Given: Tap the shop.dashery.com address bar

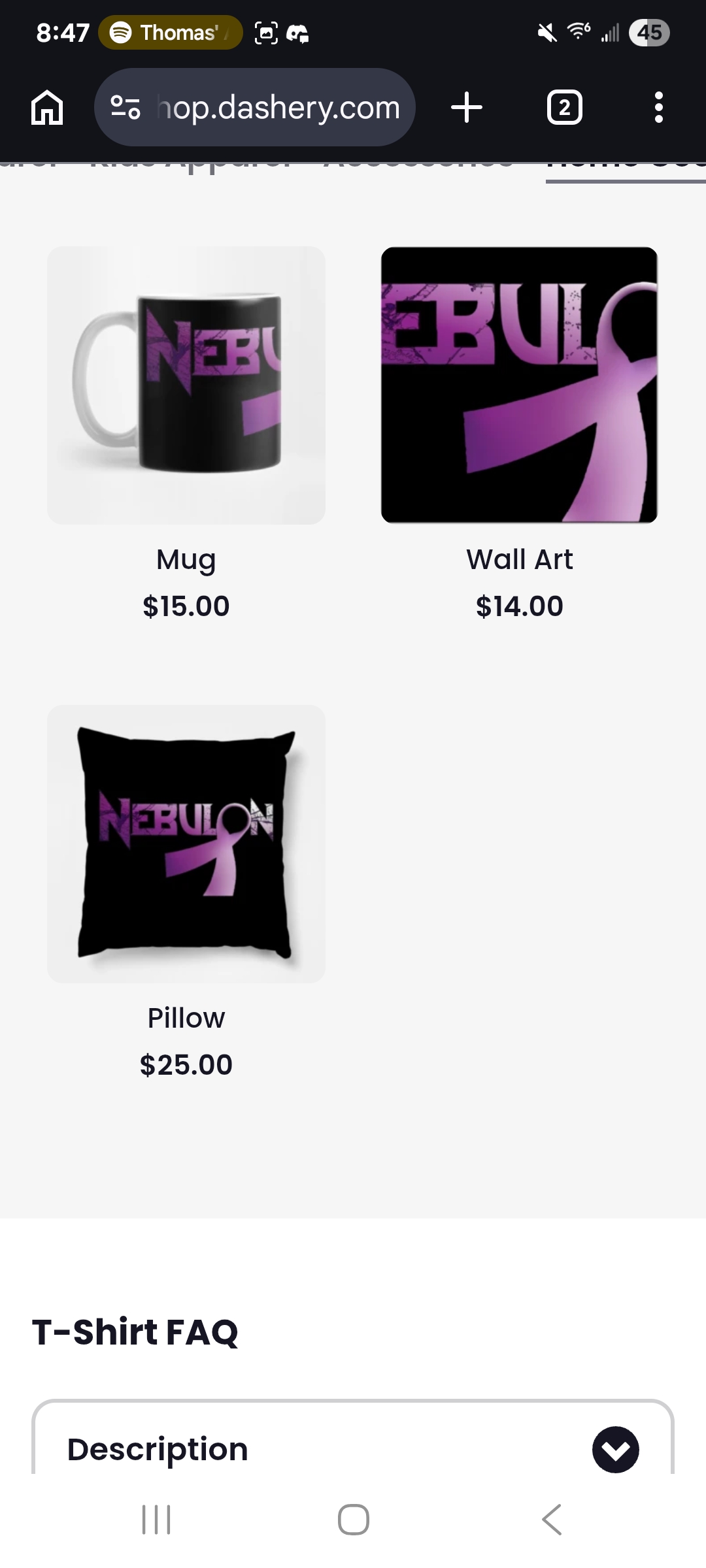Looking at the screenshot, I should pyautogui.click(x=278, y=107).
